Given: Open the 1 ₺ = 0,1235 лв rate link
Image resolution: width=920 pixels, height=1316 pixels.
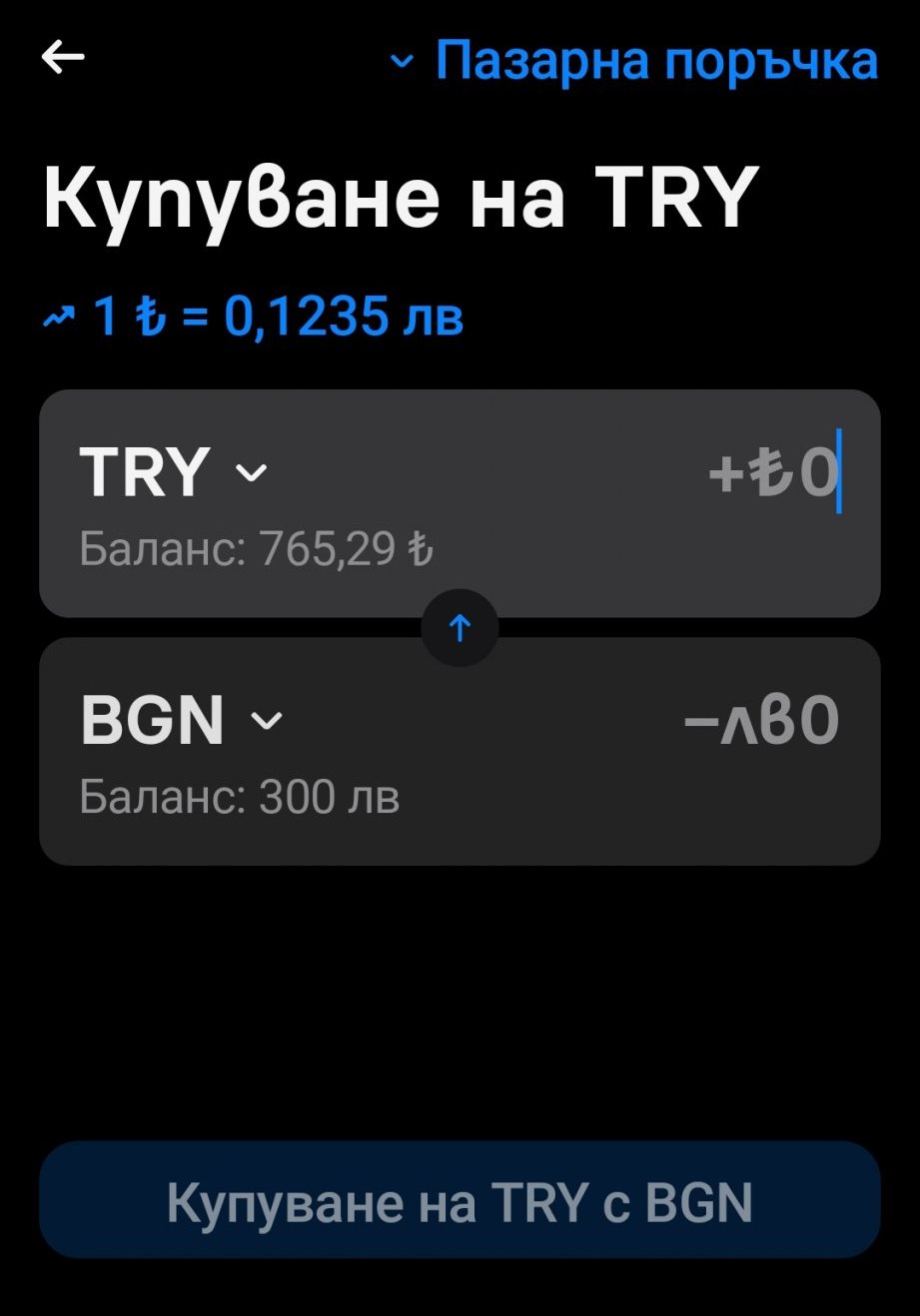Looking at the screenshot, I should [254, 318].
